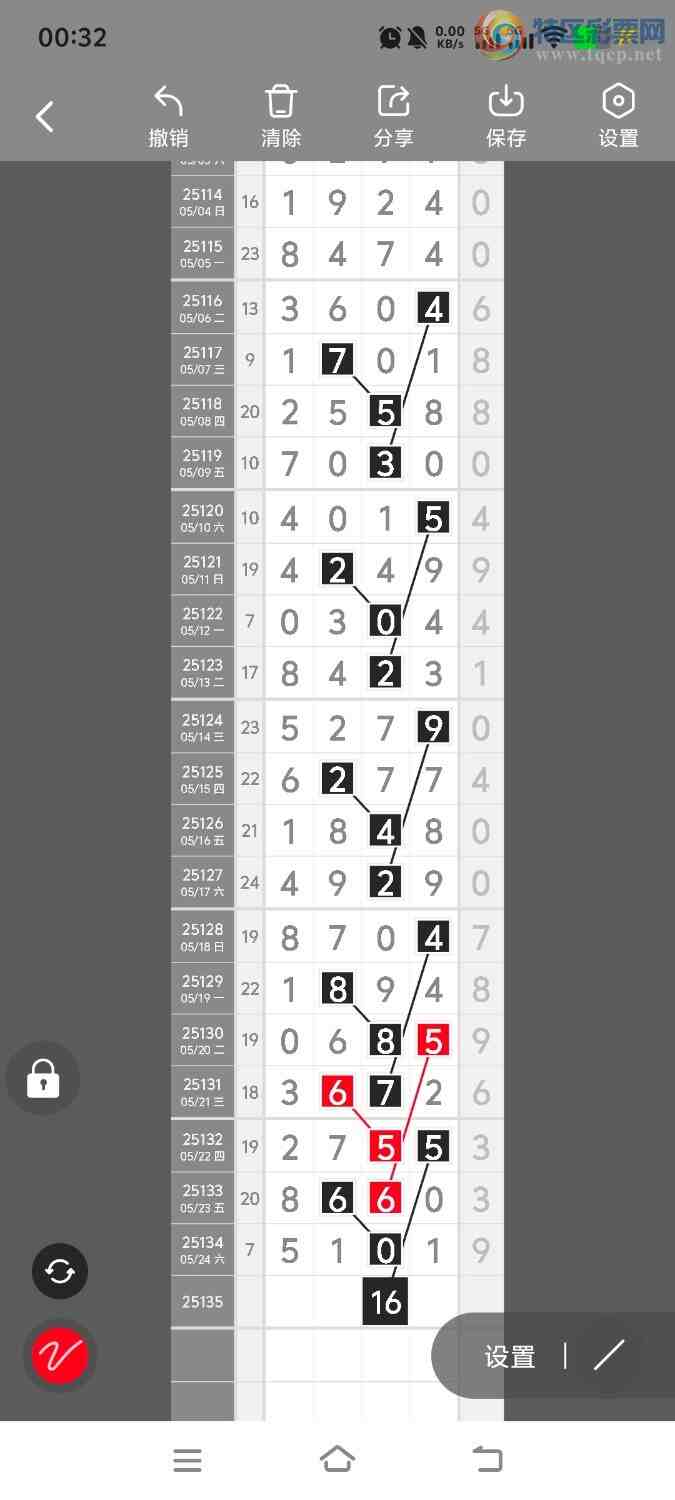Viewport: 675px width, 1500px height.
Task: Go back using the top-left arrow
Action: click(x=45, y=117)
